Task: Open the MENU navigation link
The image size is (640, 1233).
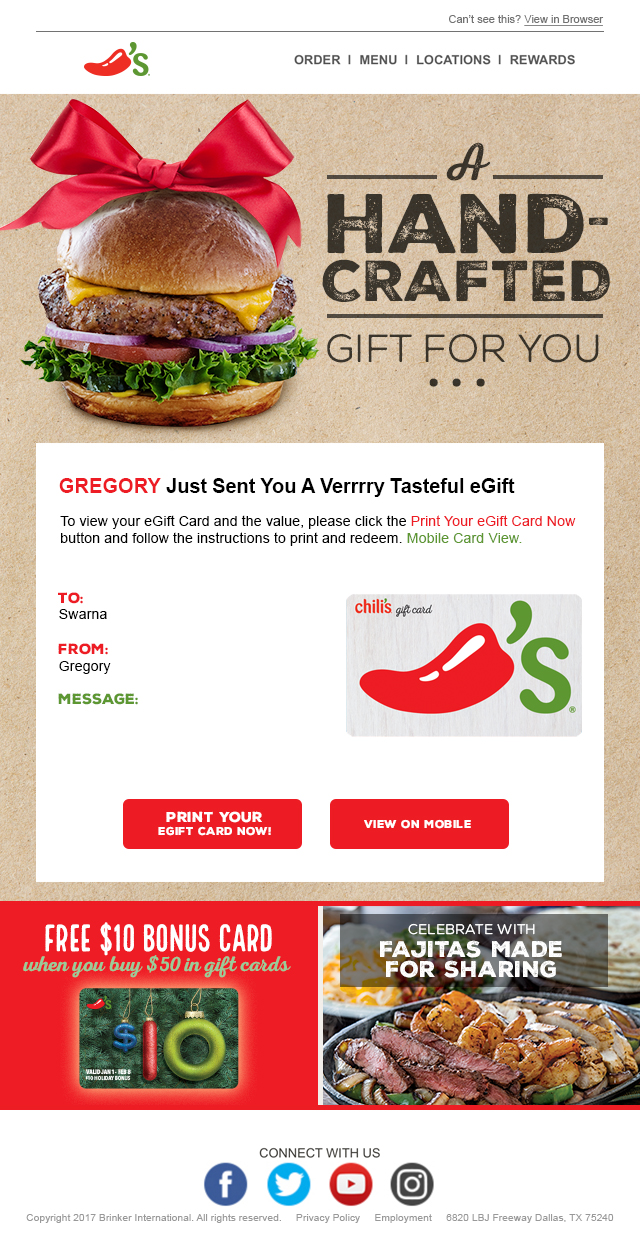Action: 378,60
